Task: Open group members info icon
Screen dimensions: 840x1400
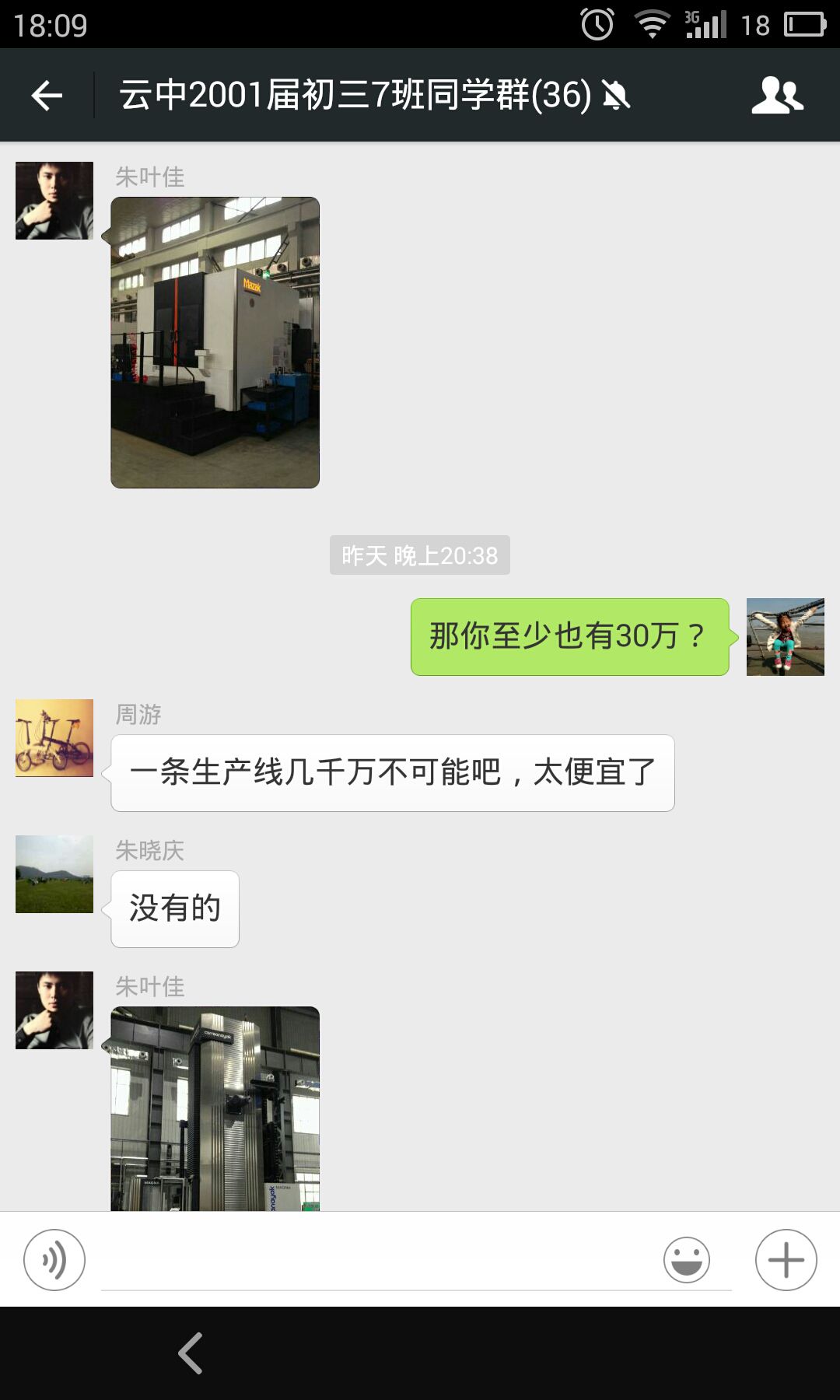Action: point(777,96)
